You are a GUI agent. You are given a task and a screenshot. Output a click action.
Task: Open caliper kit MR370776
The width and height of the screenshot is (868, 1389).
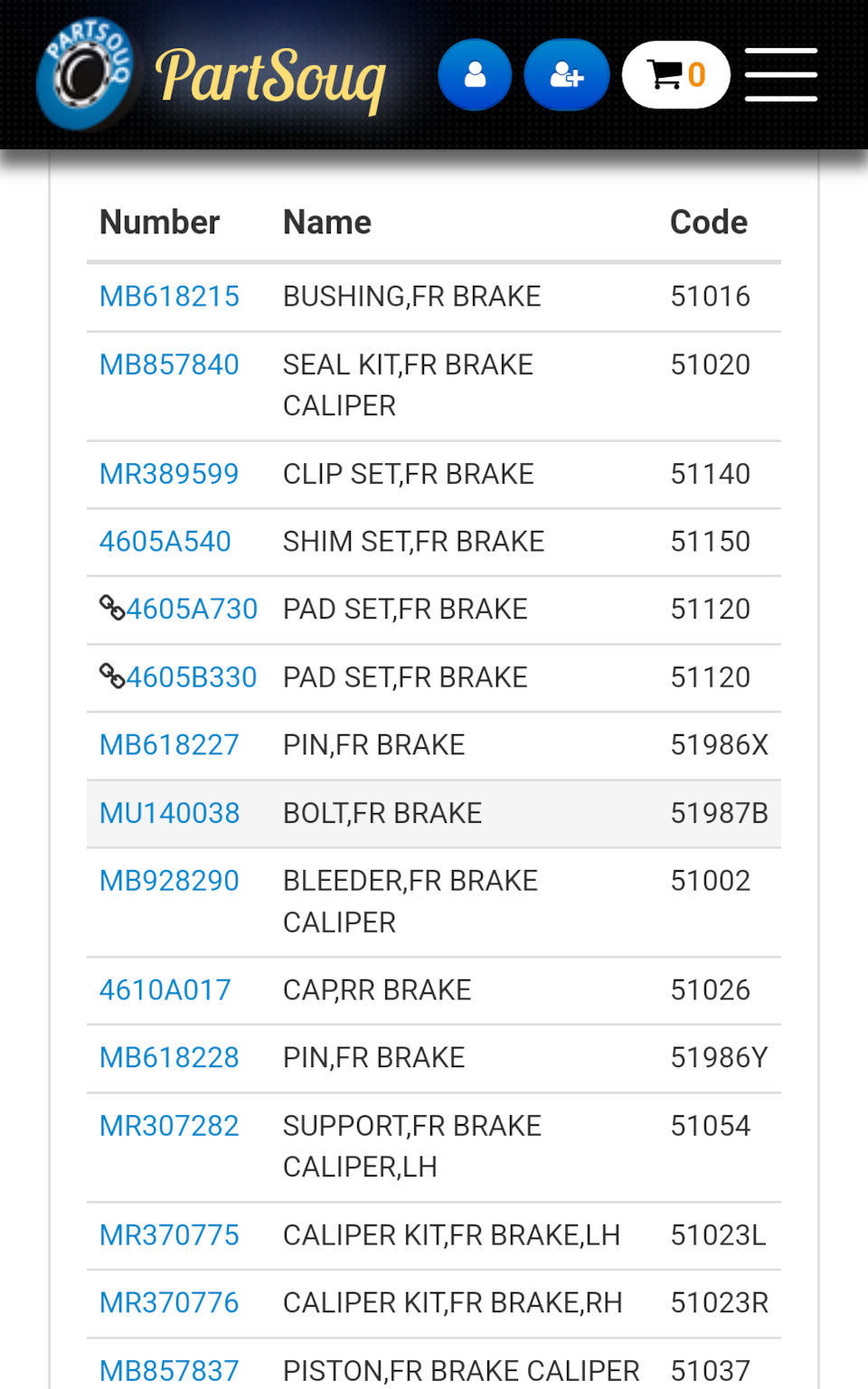tap(169, 1303)
